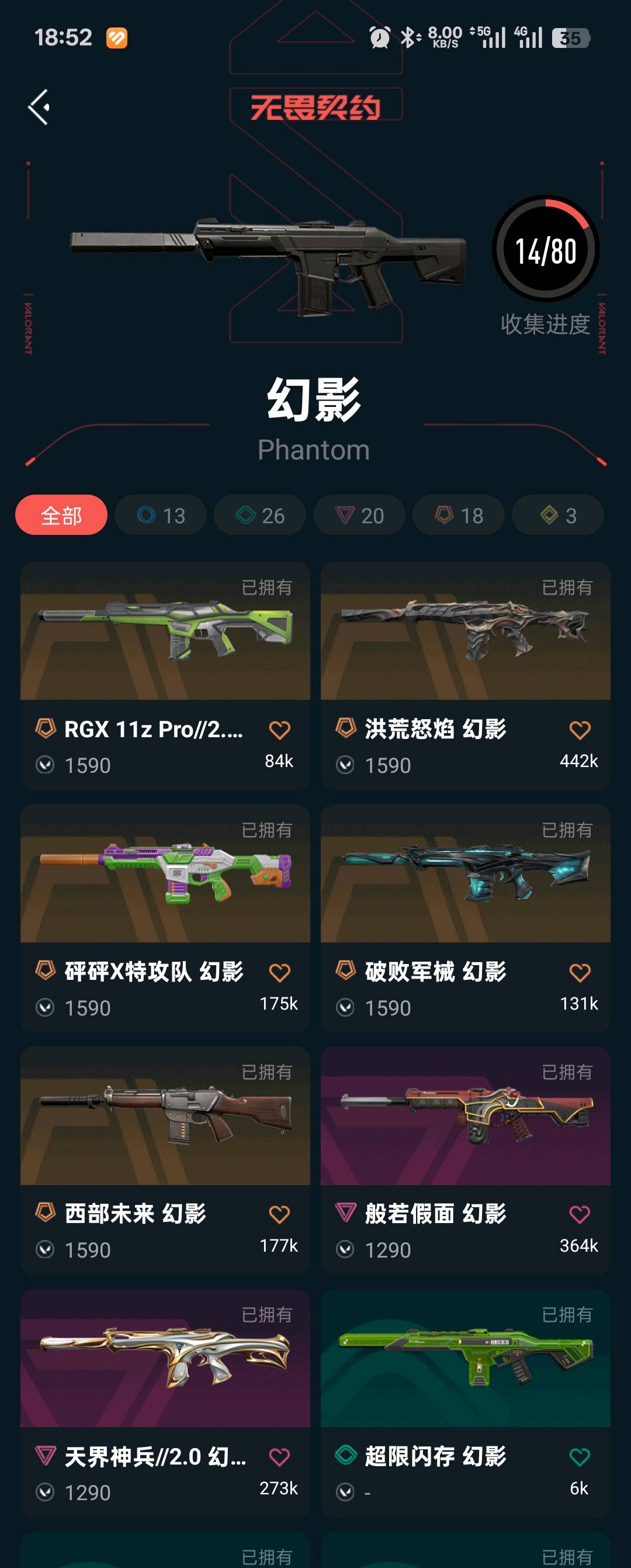The image size is (631, 1568).
Task: Like the 破败军械 幻影 skin
Action: coord(579,972)
